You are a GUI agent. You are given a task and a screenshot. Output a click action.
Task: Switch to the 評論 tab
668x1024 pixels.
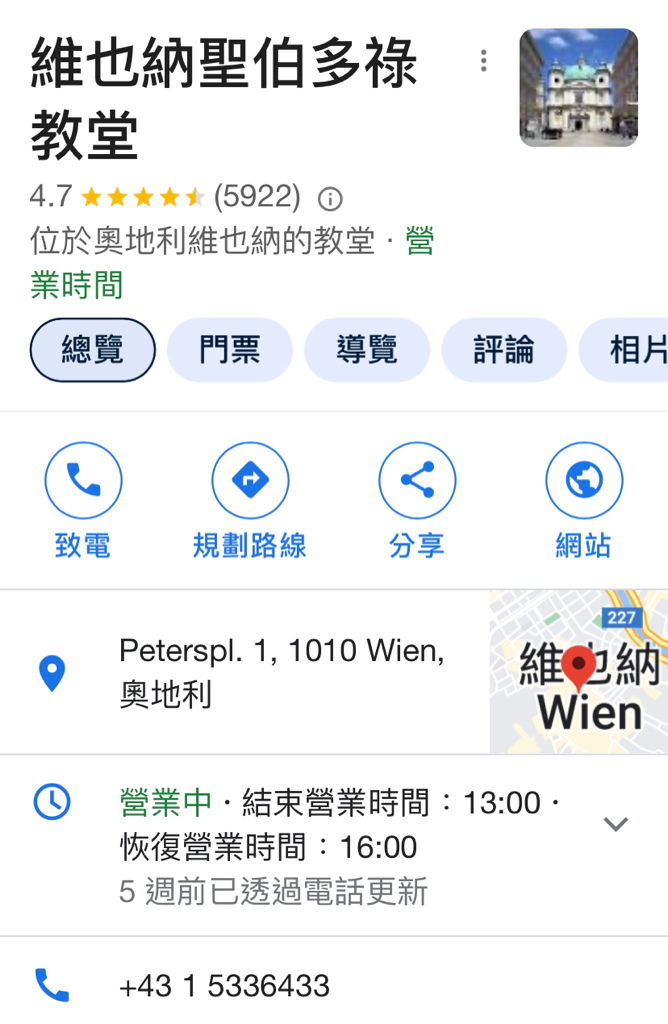[503, 350]
